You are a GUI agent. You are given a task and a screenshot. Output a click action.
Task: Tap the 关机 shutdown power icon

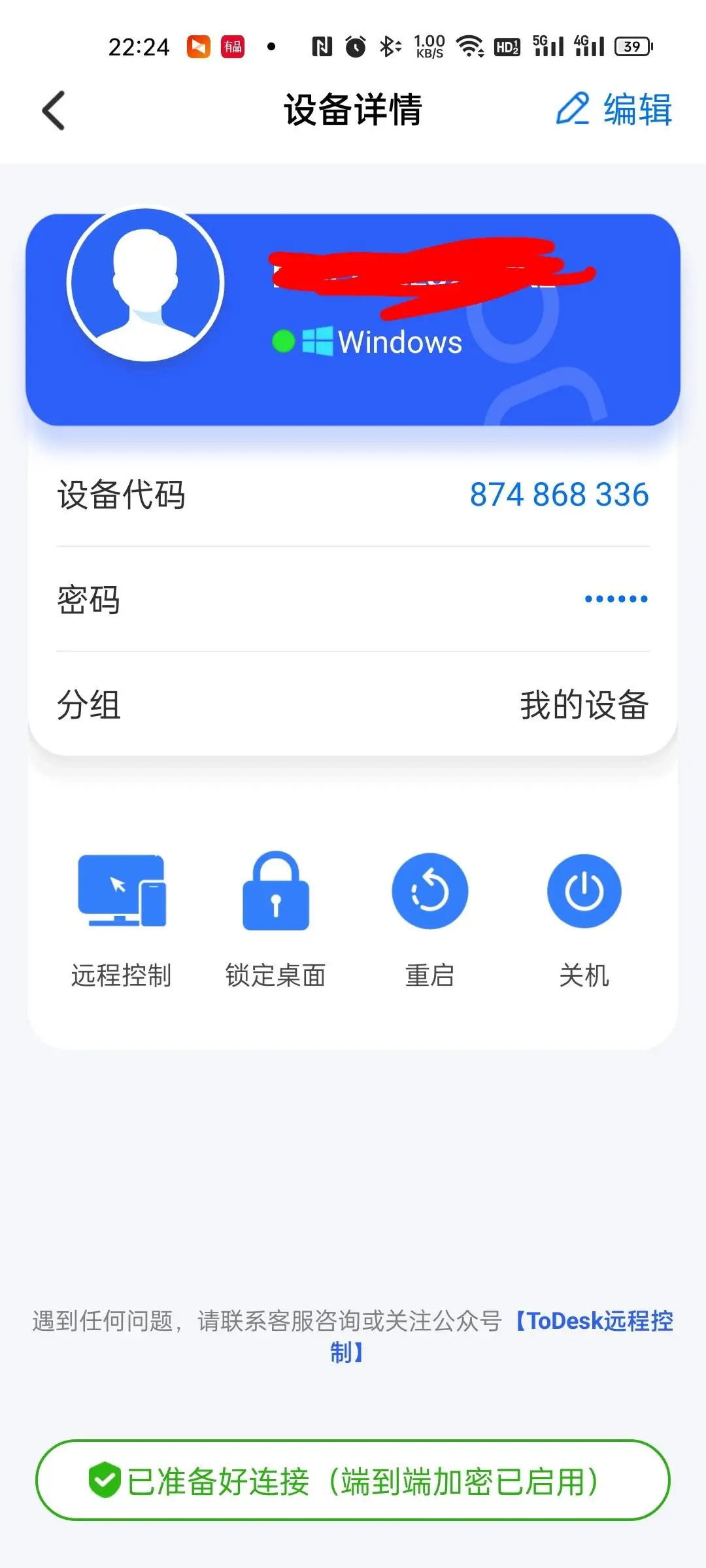(584, 892)
